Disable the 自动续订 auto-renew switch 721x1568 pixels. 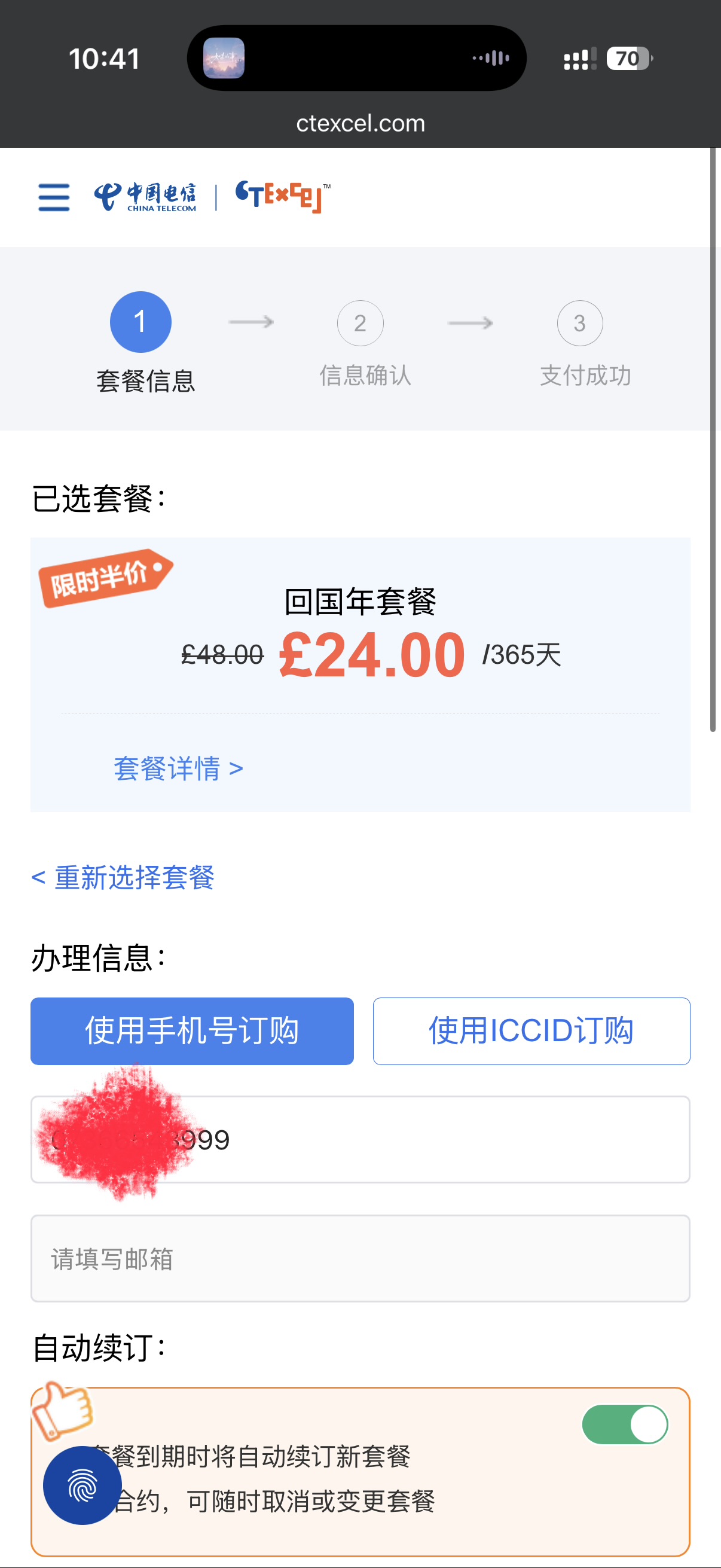tap(624, 1424)
